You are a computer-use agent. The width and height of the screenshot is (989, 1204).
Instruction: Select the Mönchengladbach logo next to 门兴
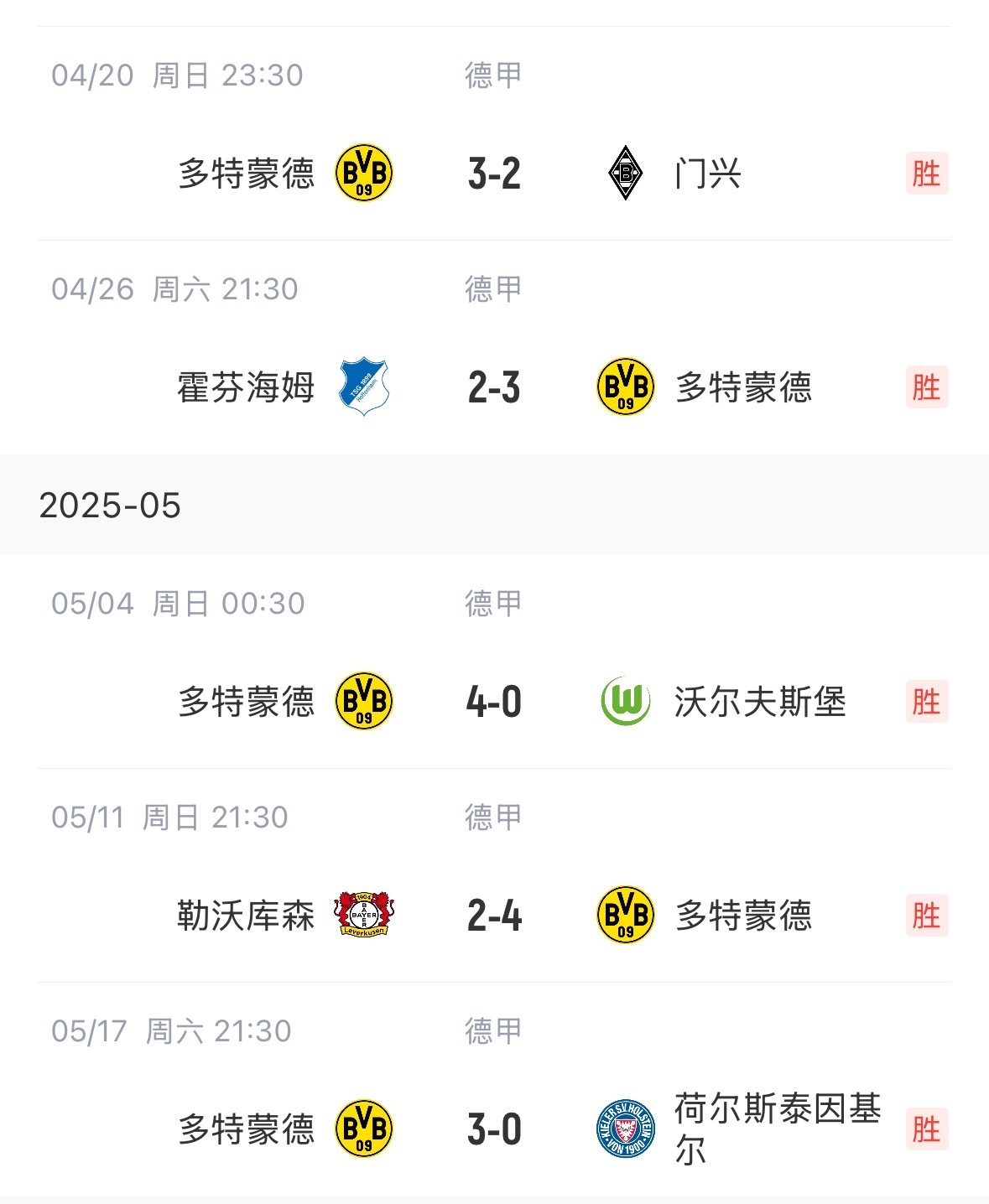point(625,171)
